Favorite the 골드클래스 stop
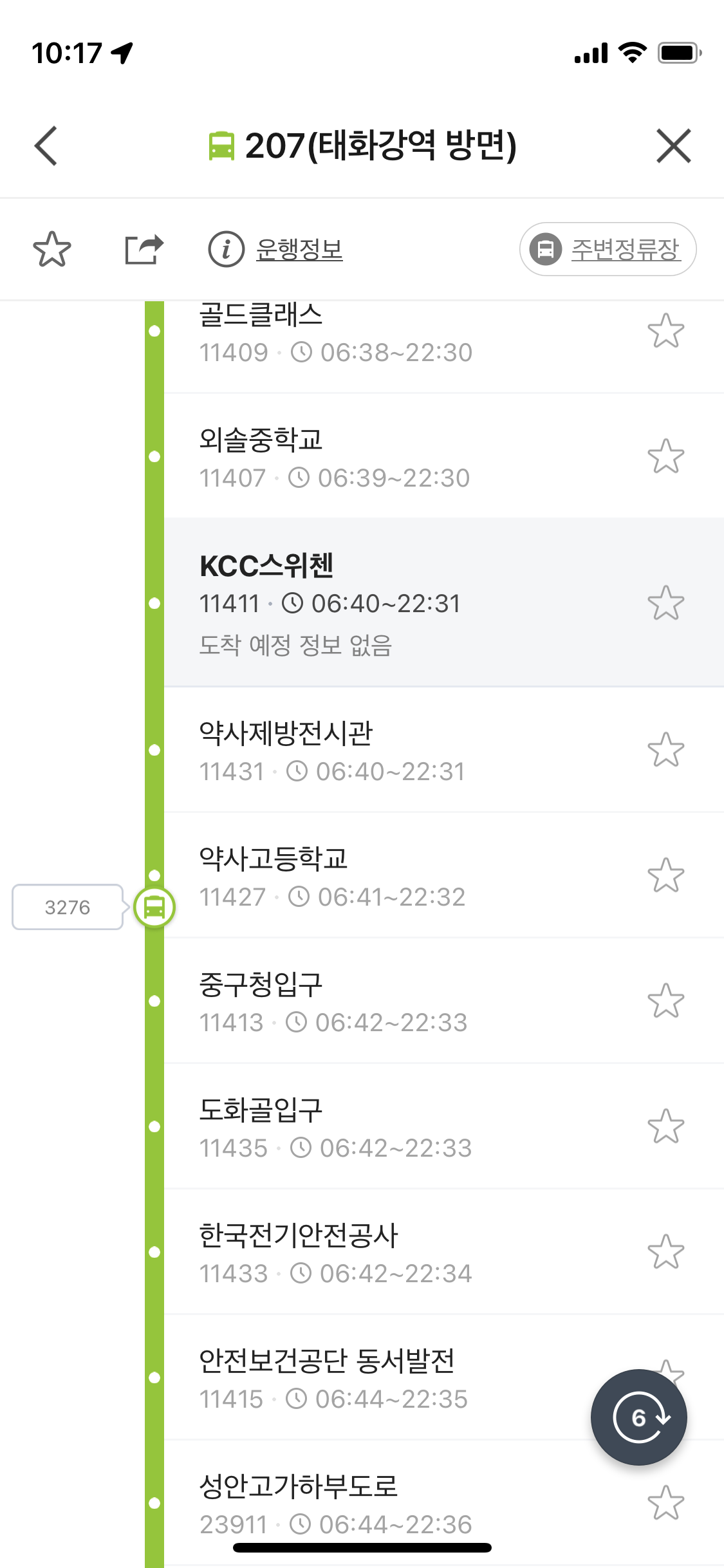Viewport: 724px width, 1568px height. (x=665, y=331)
